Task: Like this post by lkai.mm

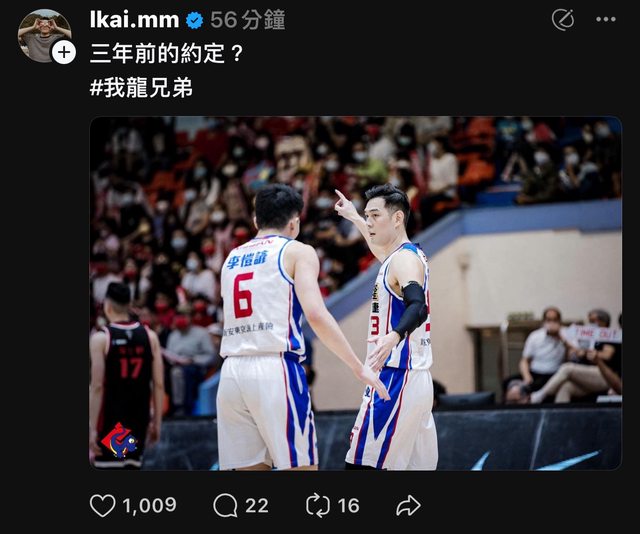Action: 103,506
